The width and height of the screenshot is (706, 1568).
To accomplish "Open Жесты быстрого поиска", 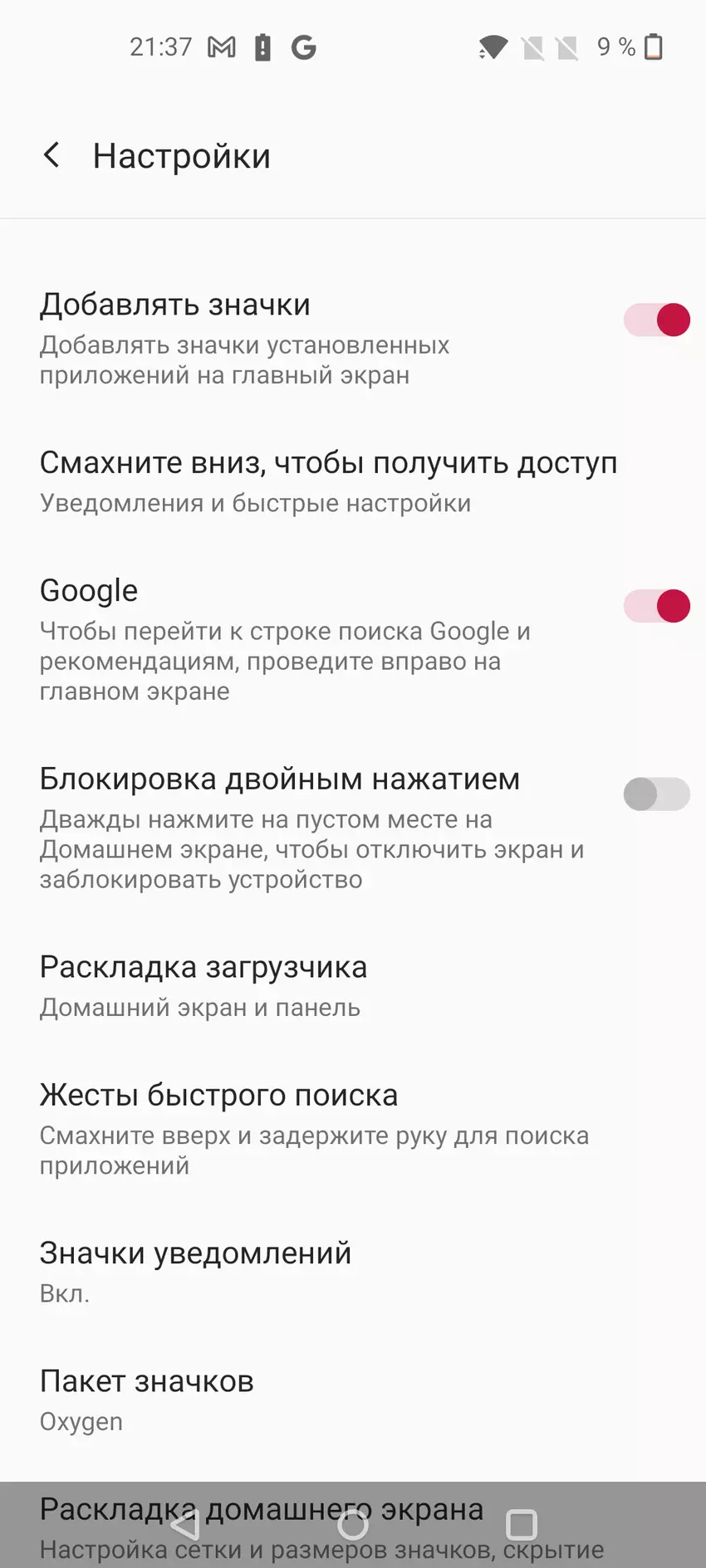I will [314, 1127].
